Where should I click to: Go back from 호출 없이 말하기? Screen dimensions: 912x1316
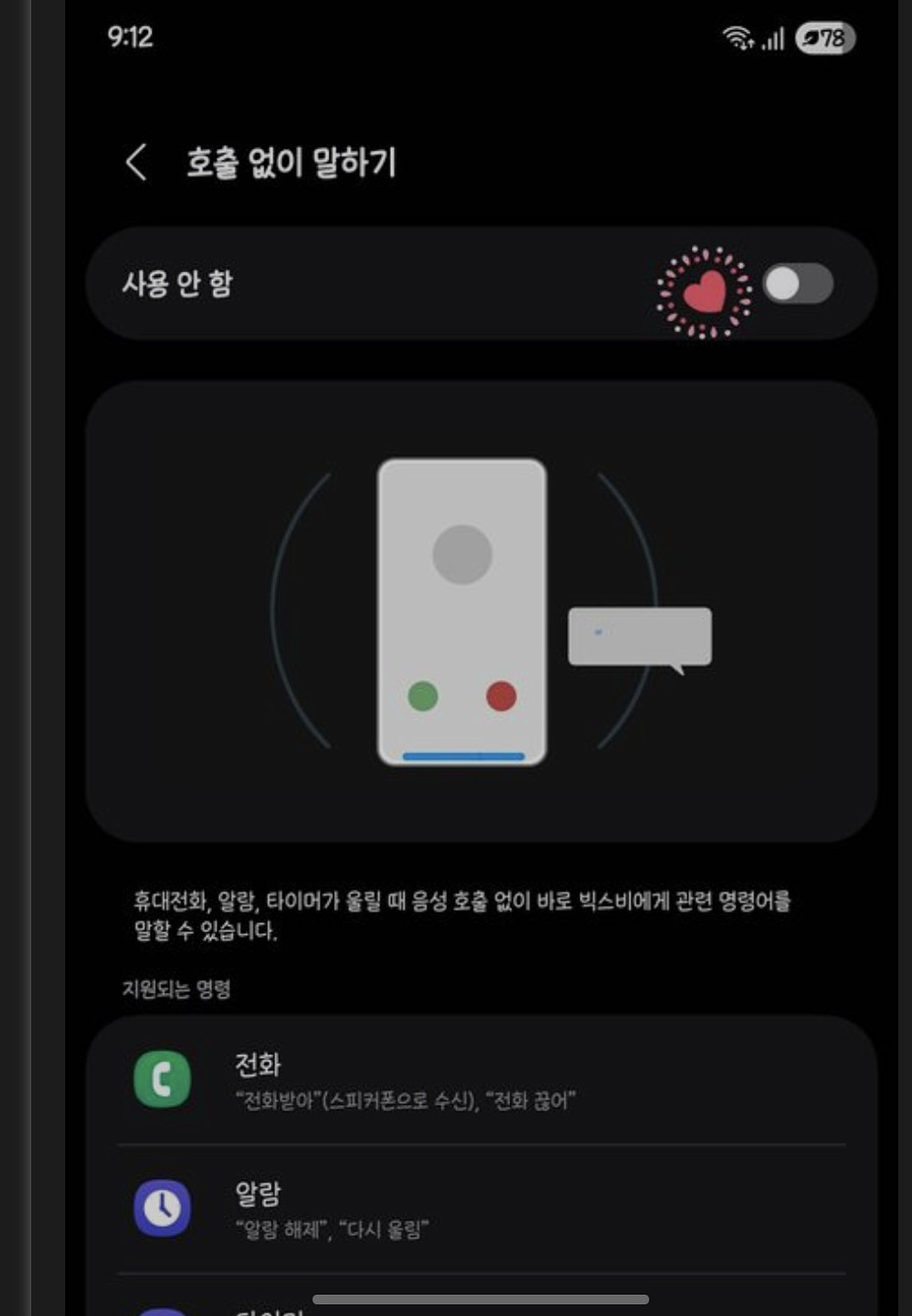click(x=136, y=163)
